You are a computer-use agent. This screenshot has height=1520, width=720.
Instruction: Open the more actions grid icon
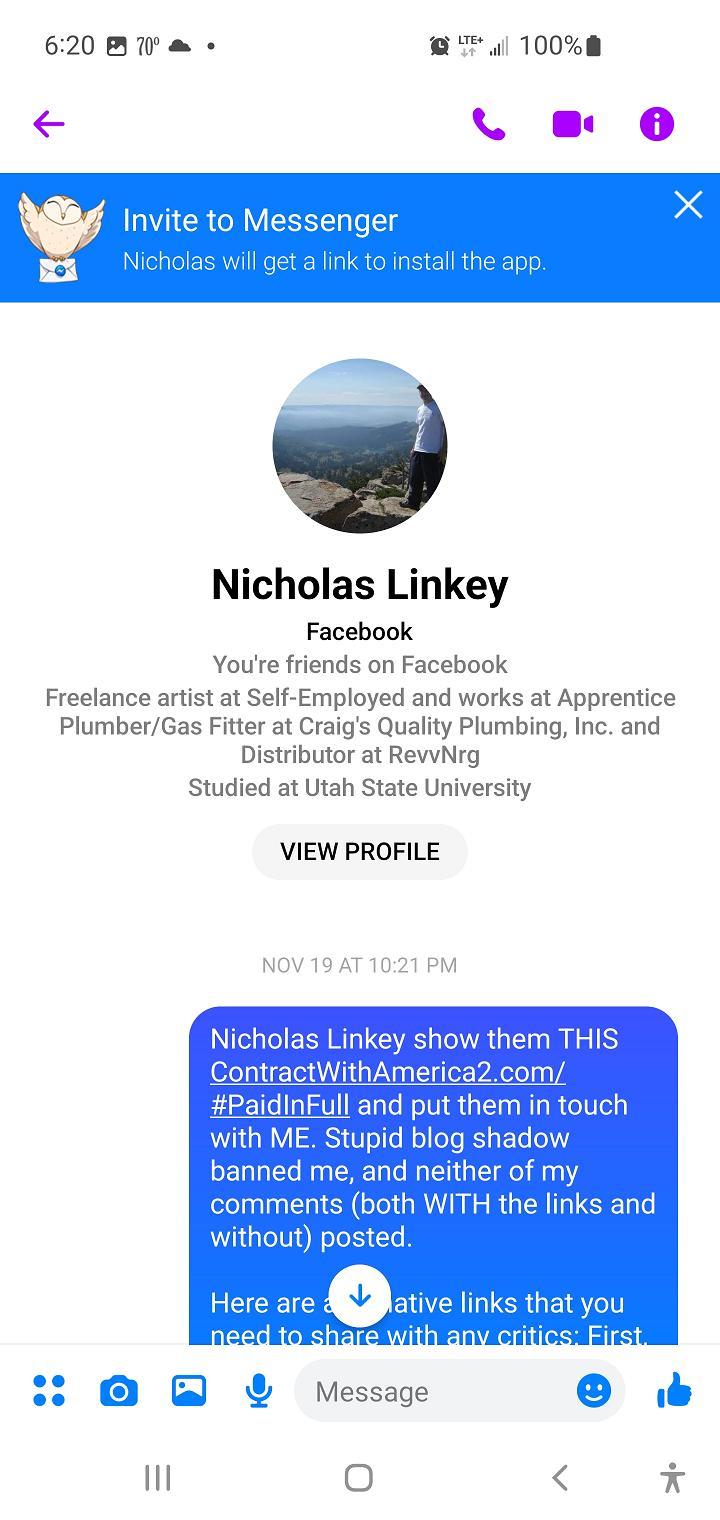click(x=49, y=1391)
